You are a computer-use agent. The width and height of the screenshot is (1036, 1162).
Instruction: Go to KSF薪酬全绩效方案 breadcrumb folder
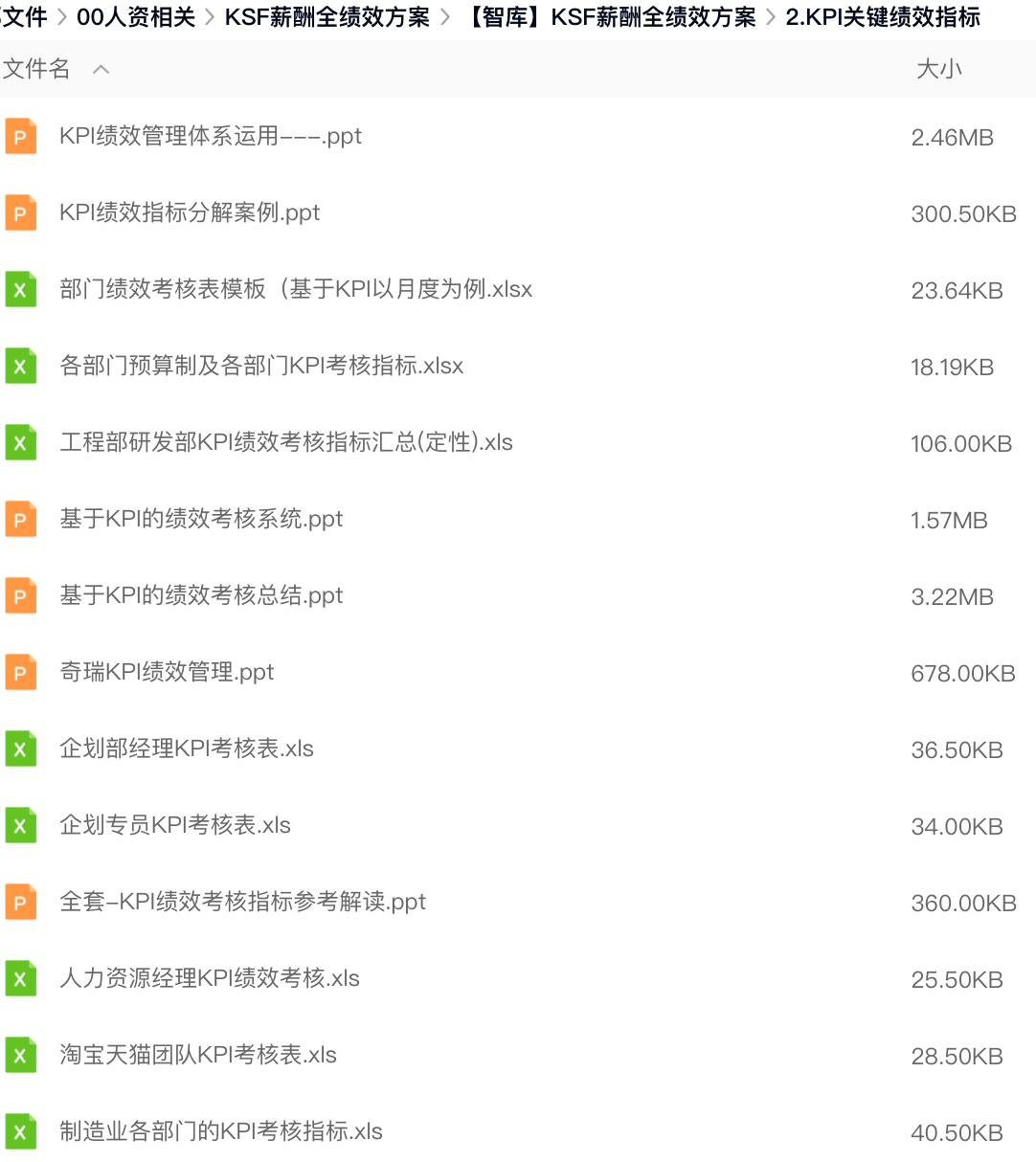(x=327, y=17)
